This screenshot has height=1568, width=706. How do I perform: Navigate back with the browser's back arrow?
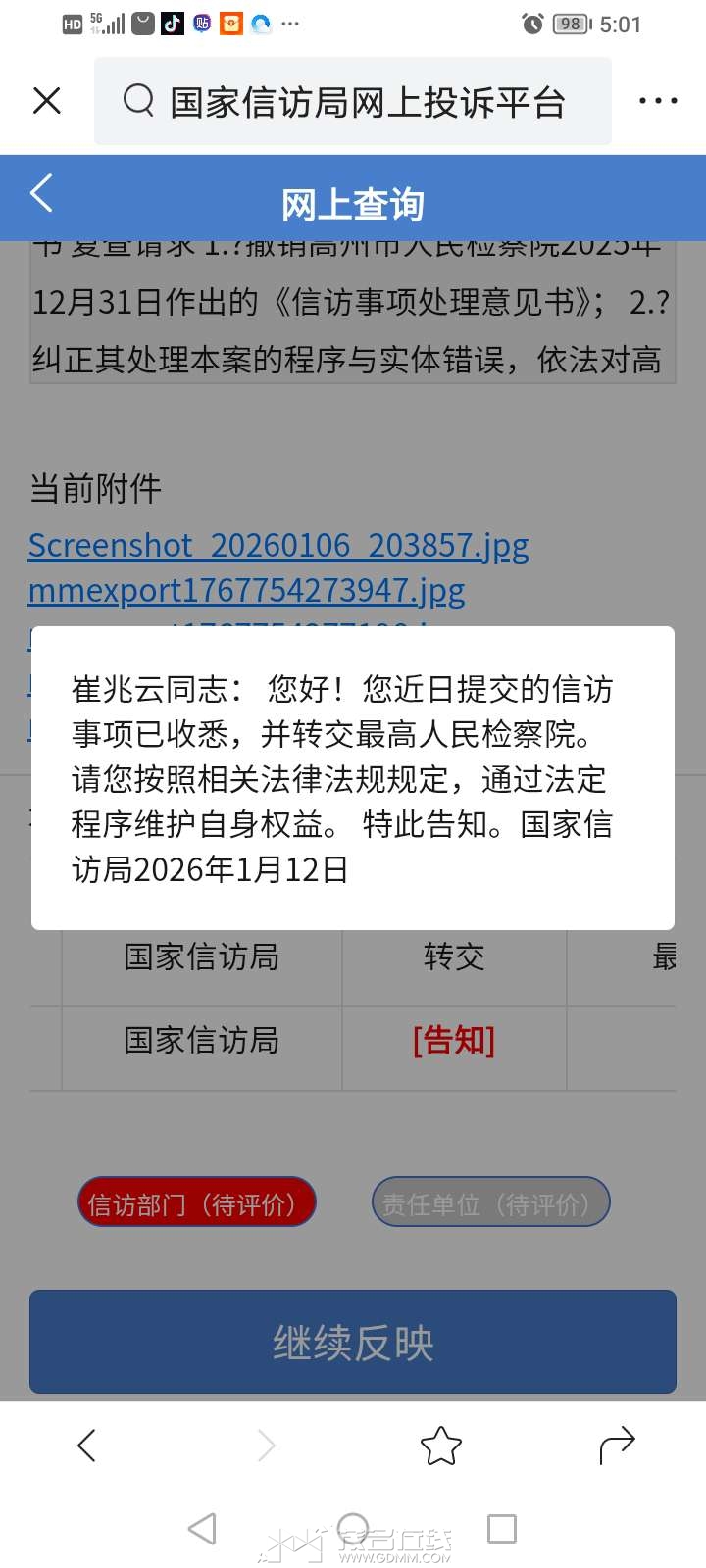pyautogui.click(x=87, y=1445)
